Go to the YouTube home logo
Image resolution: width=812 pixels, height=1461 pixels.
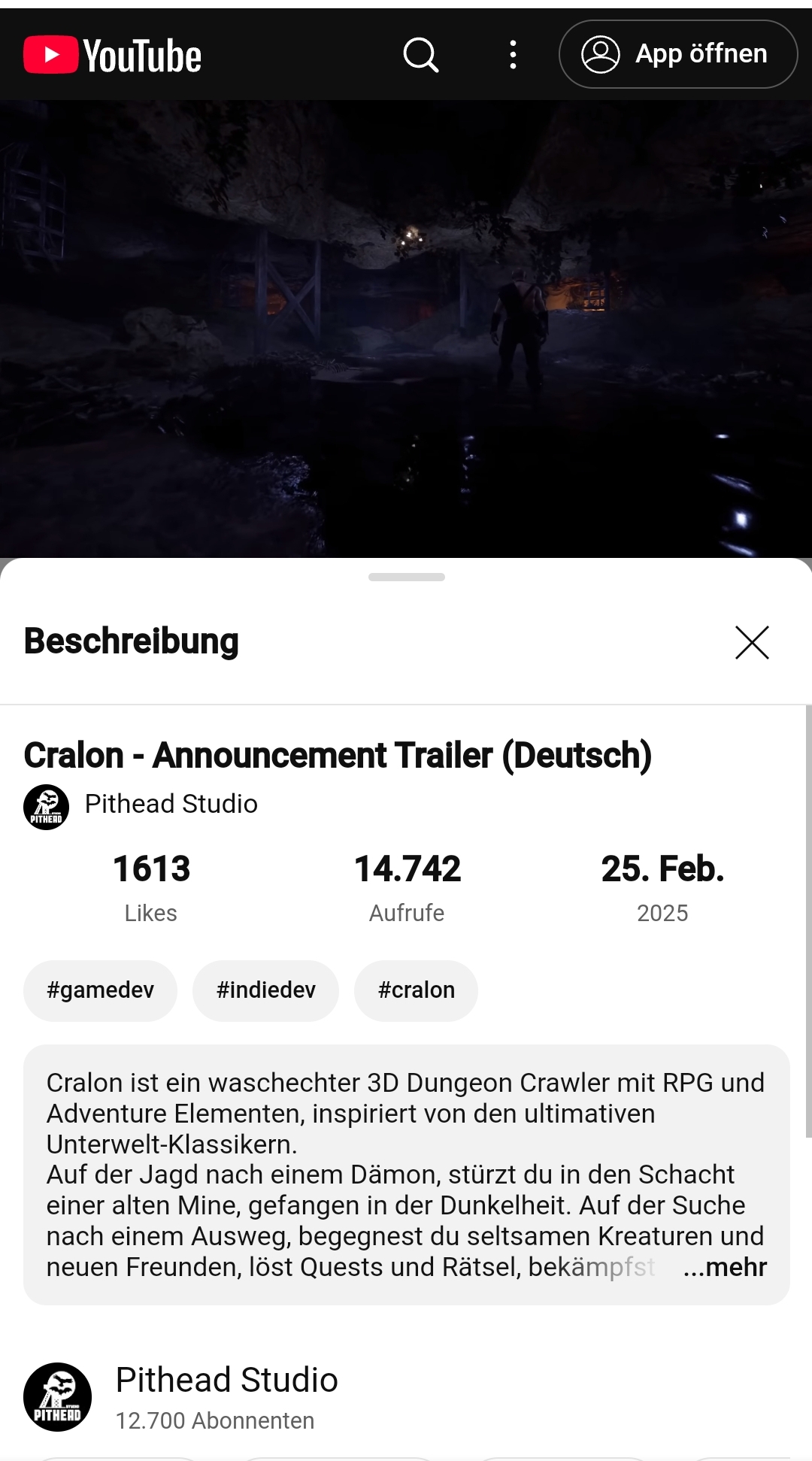113,56
